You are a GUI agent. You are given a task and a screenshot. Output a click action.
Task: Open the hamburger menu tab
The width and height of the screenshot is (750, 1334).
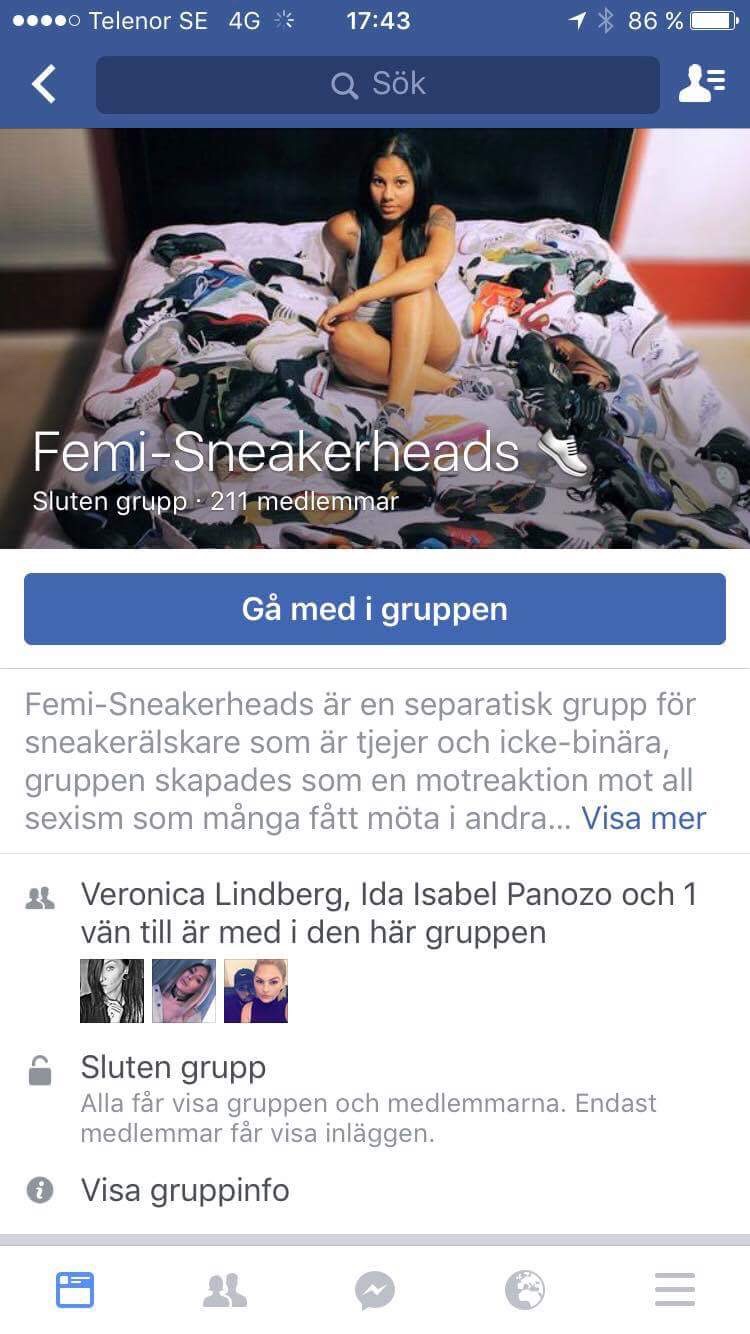point(675,1290)
